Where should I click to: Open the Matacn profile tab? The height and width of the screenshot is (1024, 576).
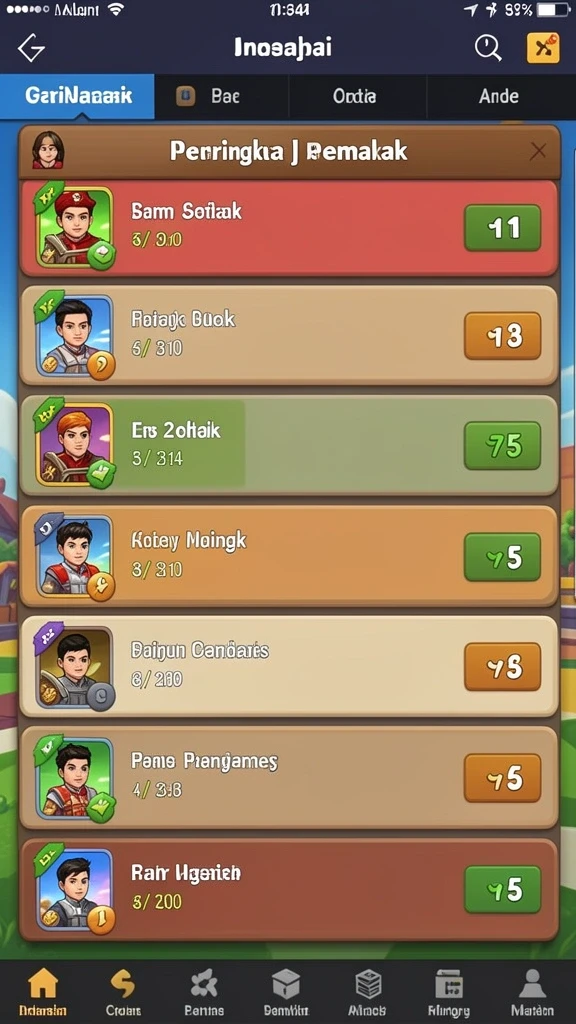(532, 991)
